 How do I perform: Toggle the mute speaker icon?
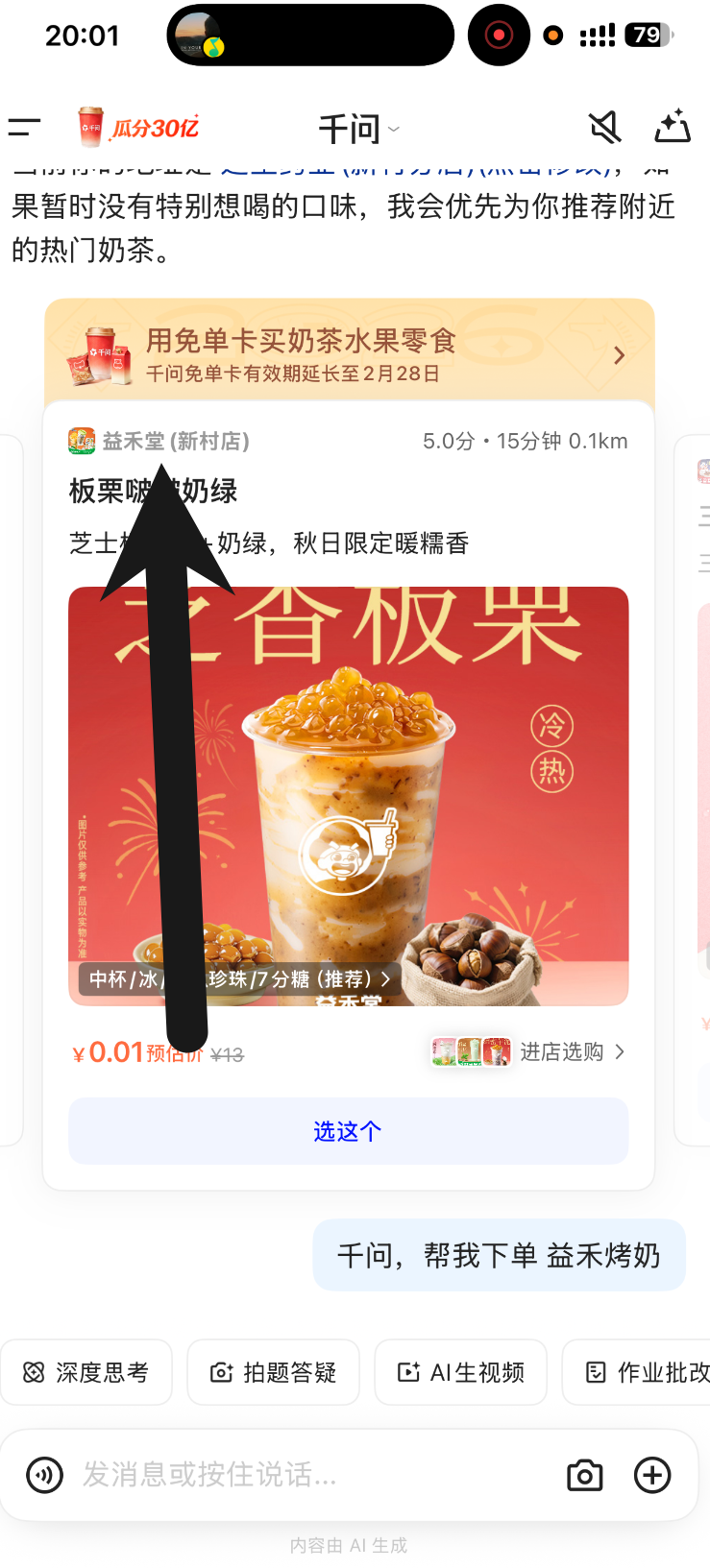[605, 127]
